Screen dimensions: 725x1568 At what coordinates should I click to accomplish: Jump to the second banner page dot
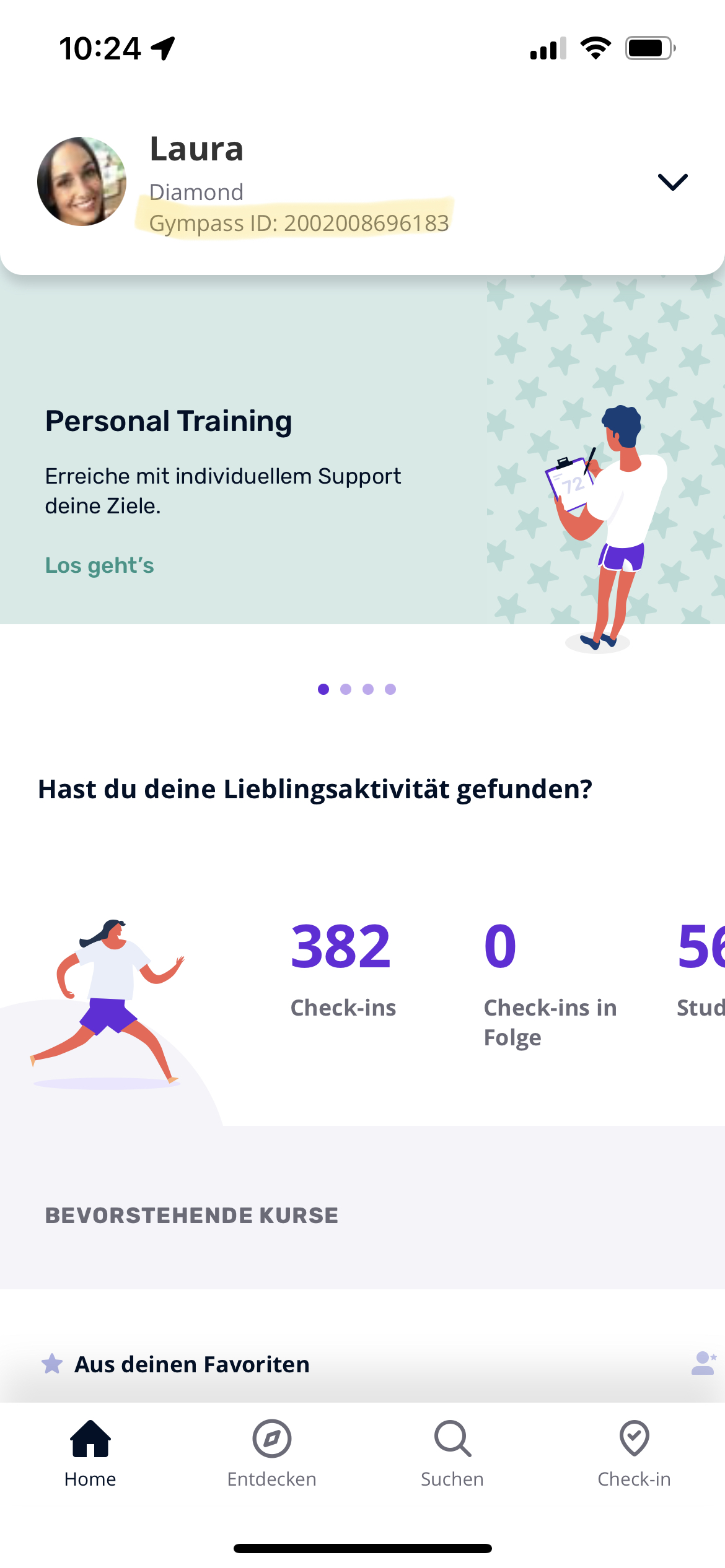click(x=346, y=689)
